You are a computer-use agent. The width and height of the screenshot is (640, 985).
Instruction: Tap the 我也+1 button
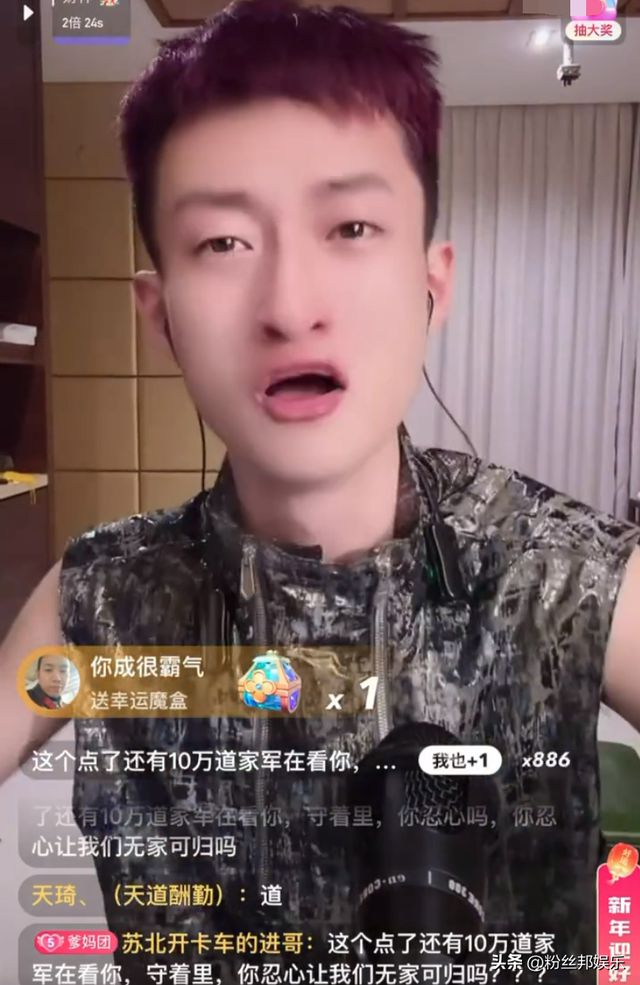click(459, 761)
